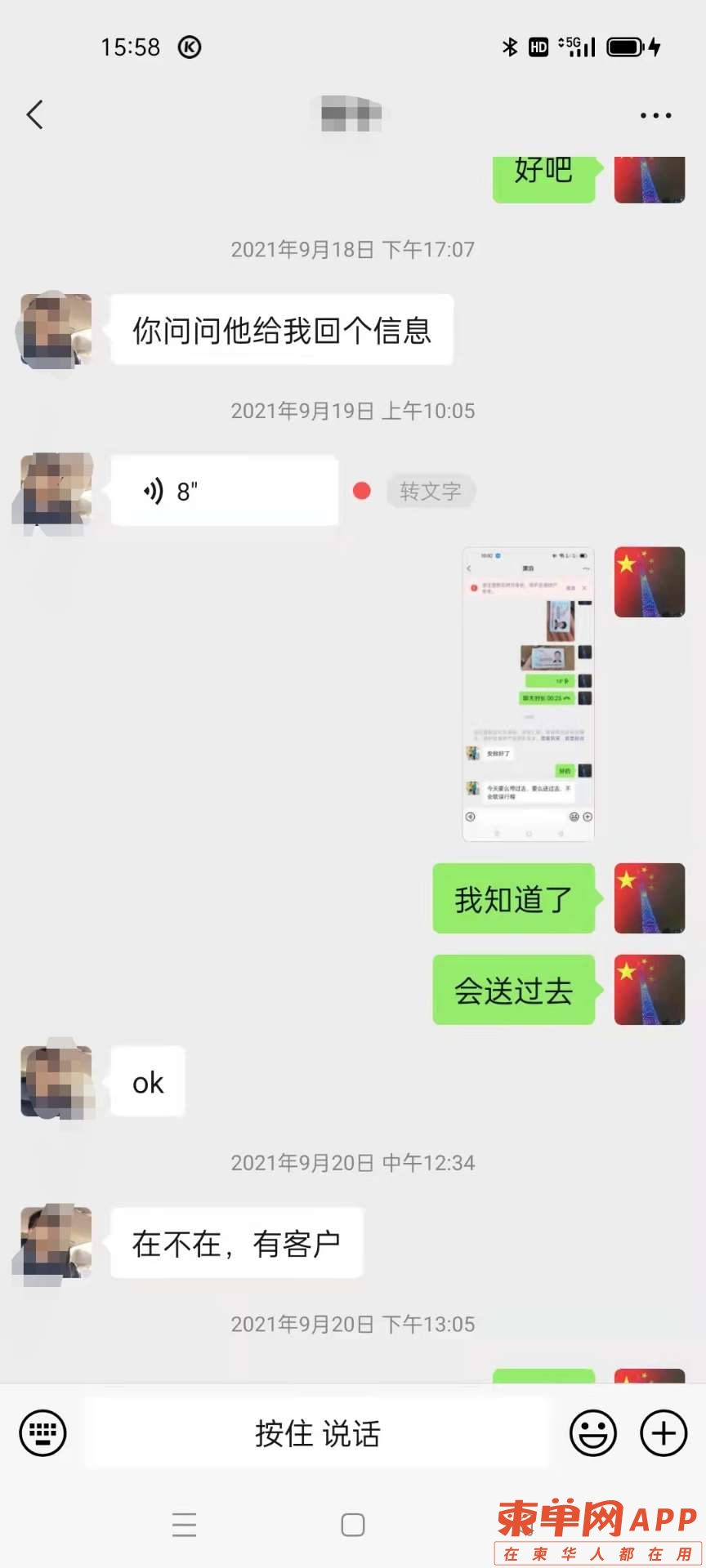This screenshot has height=1568, width=706.
Task: Play the 8-second voice message
Action: [224, 491]
